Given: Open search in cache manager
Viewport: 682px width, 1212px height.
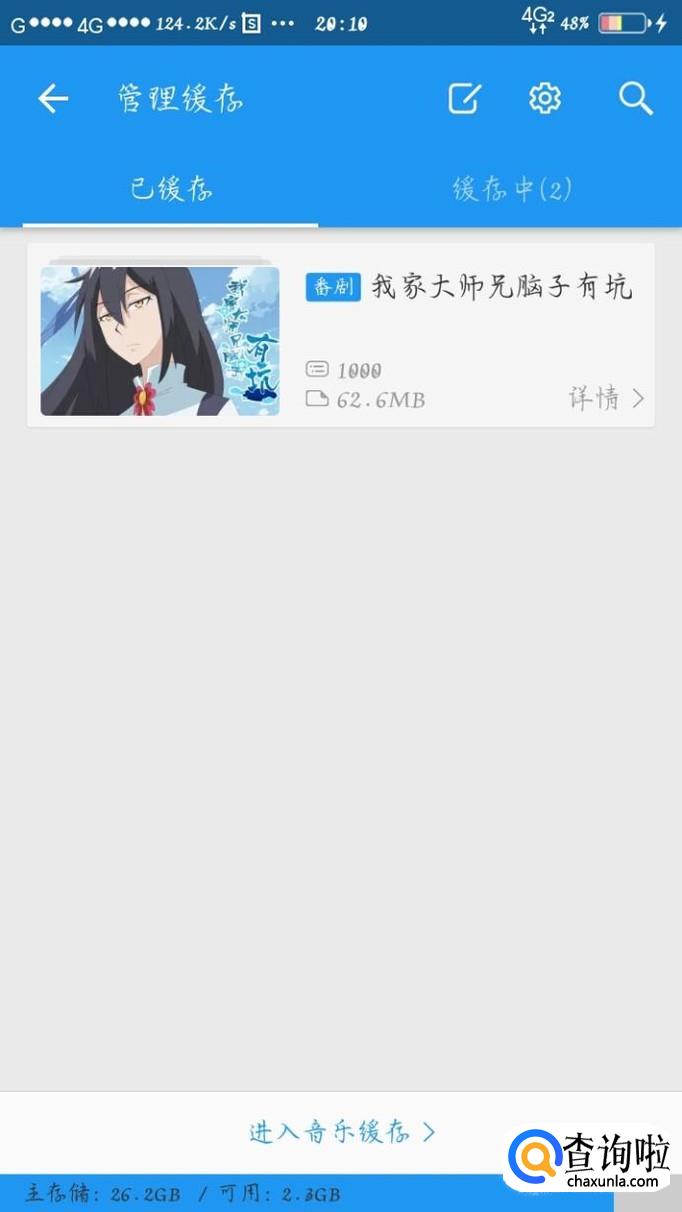Looking at the screenshot, I should pyautogui.click(x=635, y=98).
